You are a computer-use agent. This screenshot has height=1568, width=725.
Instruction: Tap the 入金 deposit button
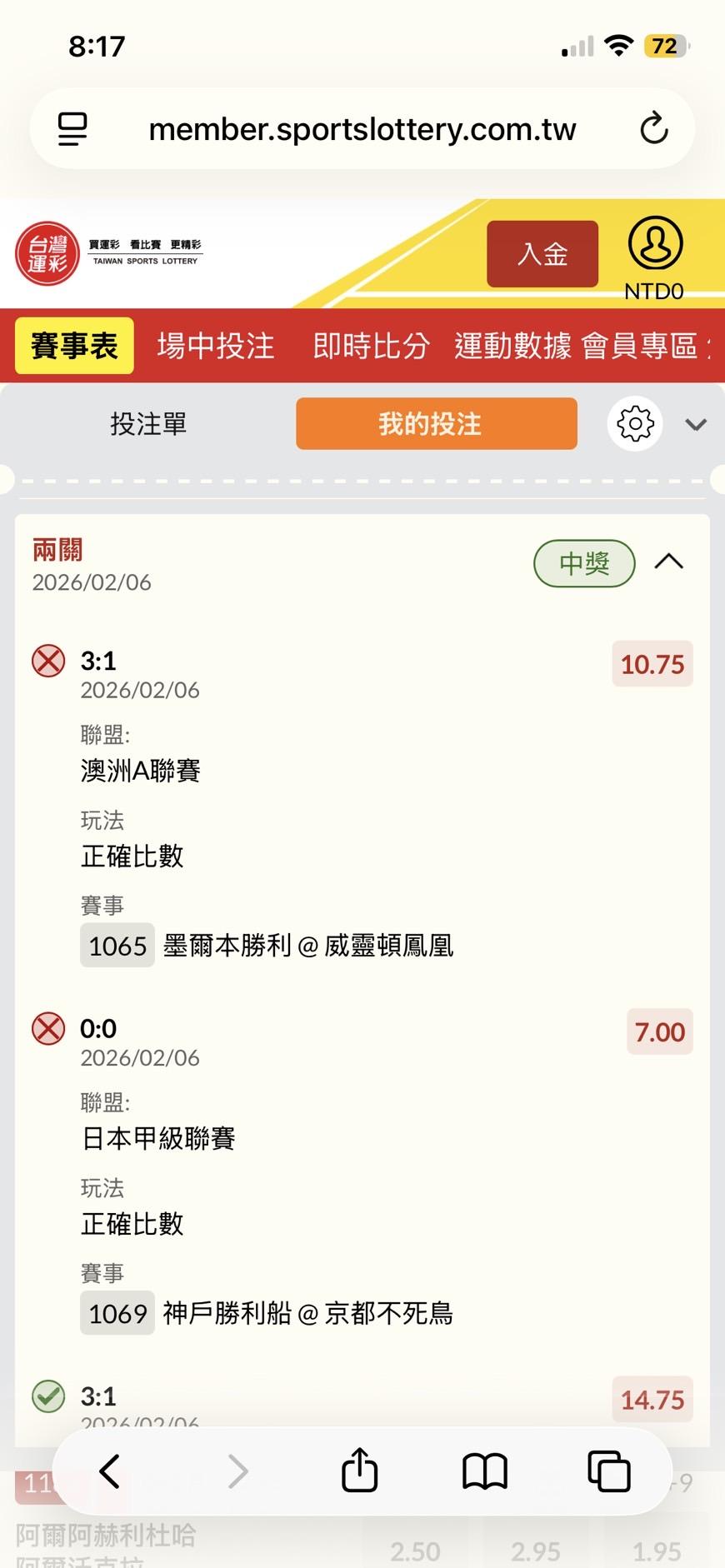click(x=542, y=253)
